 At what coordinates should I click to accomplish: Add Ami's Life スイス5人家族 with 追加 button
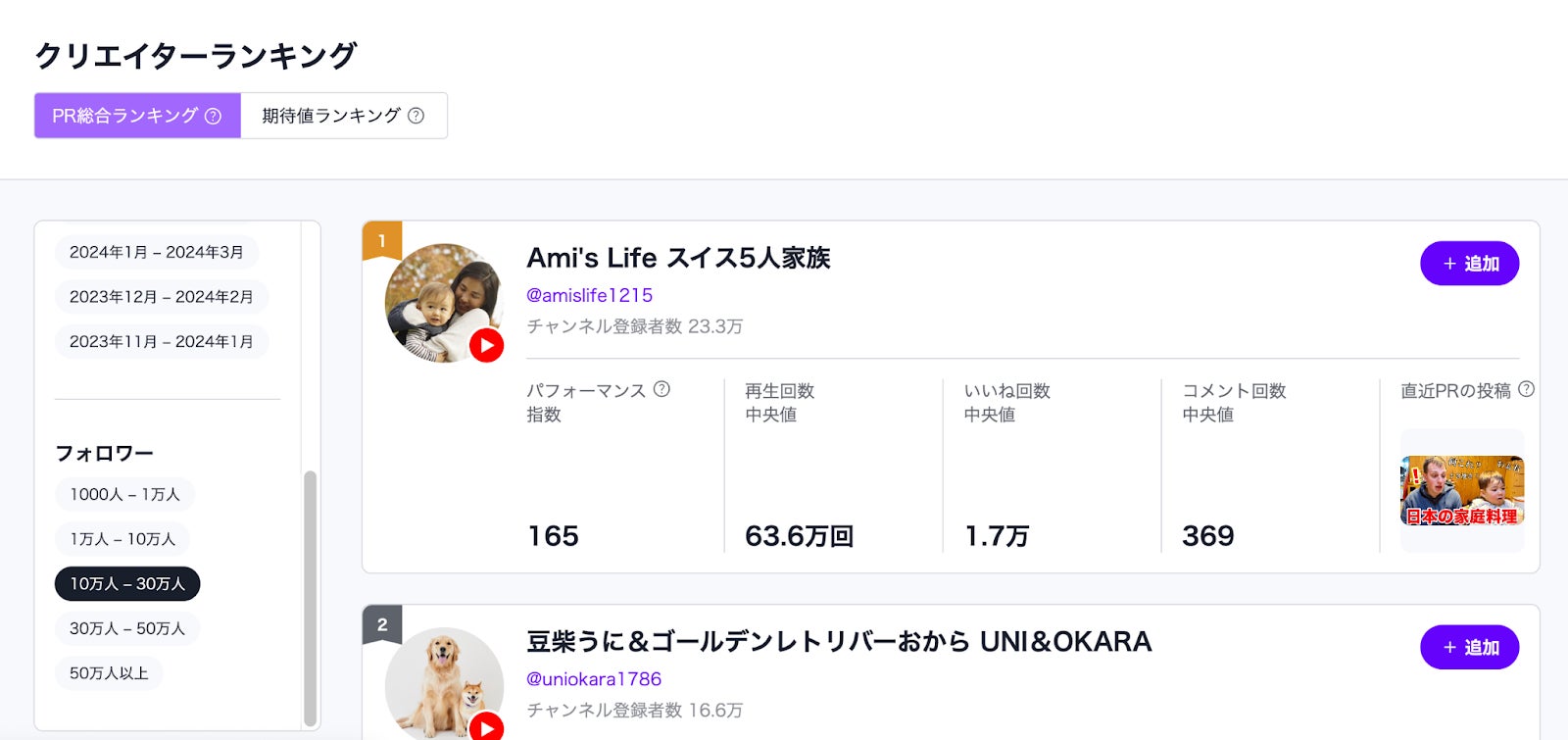point(1469,264)
